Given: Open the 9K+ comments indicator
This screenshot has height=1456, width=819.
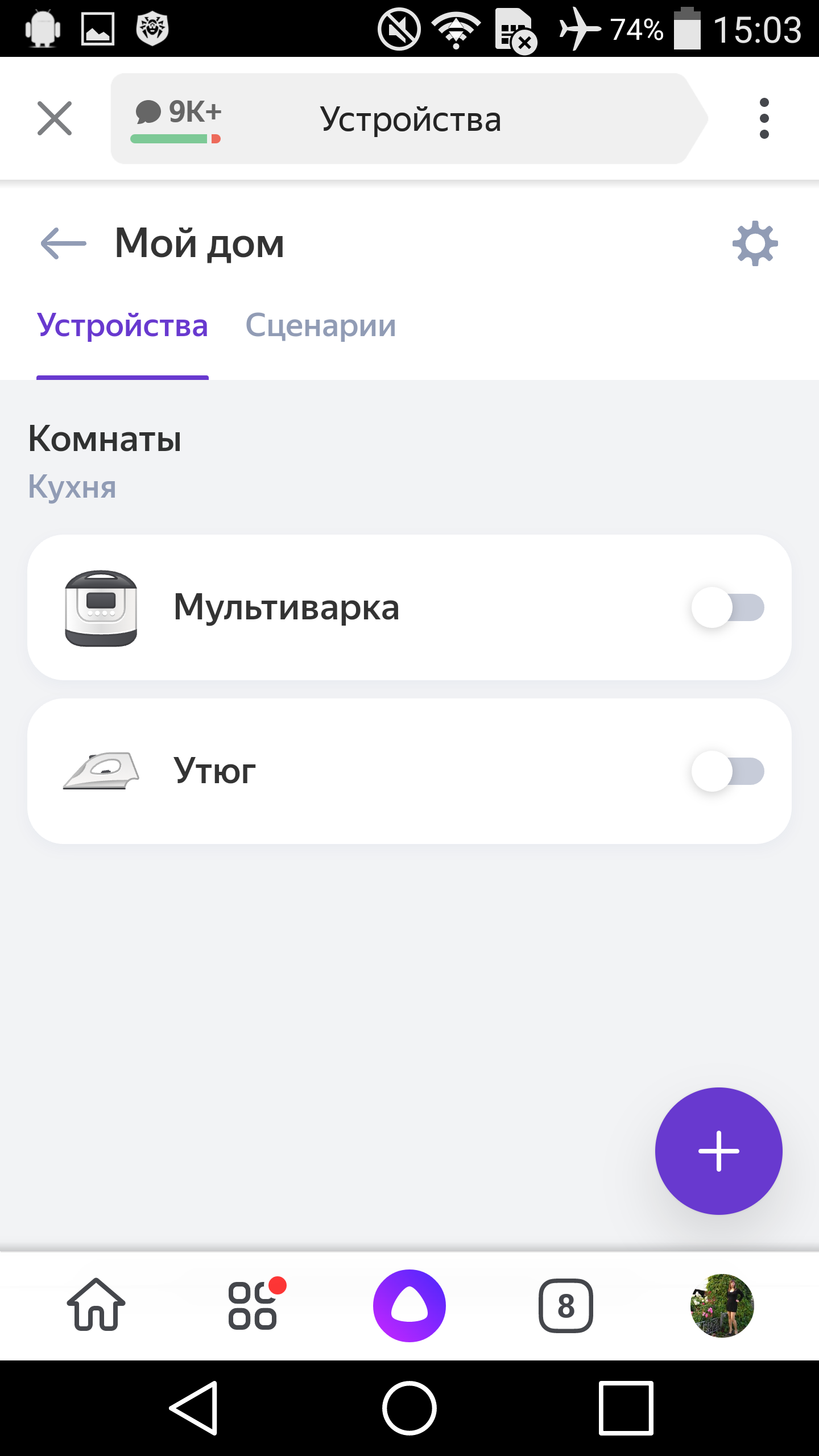Looking at the screenshot, I should tap(177, 118).
